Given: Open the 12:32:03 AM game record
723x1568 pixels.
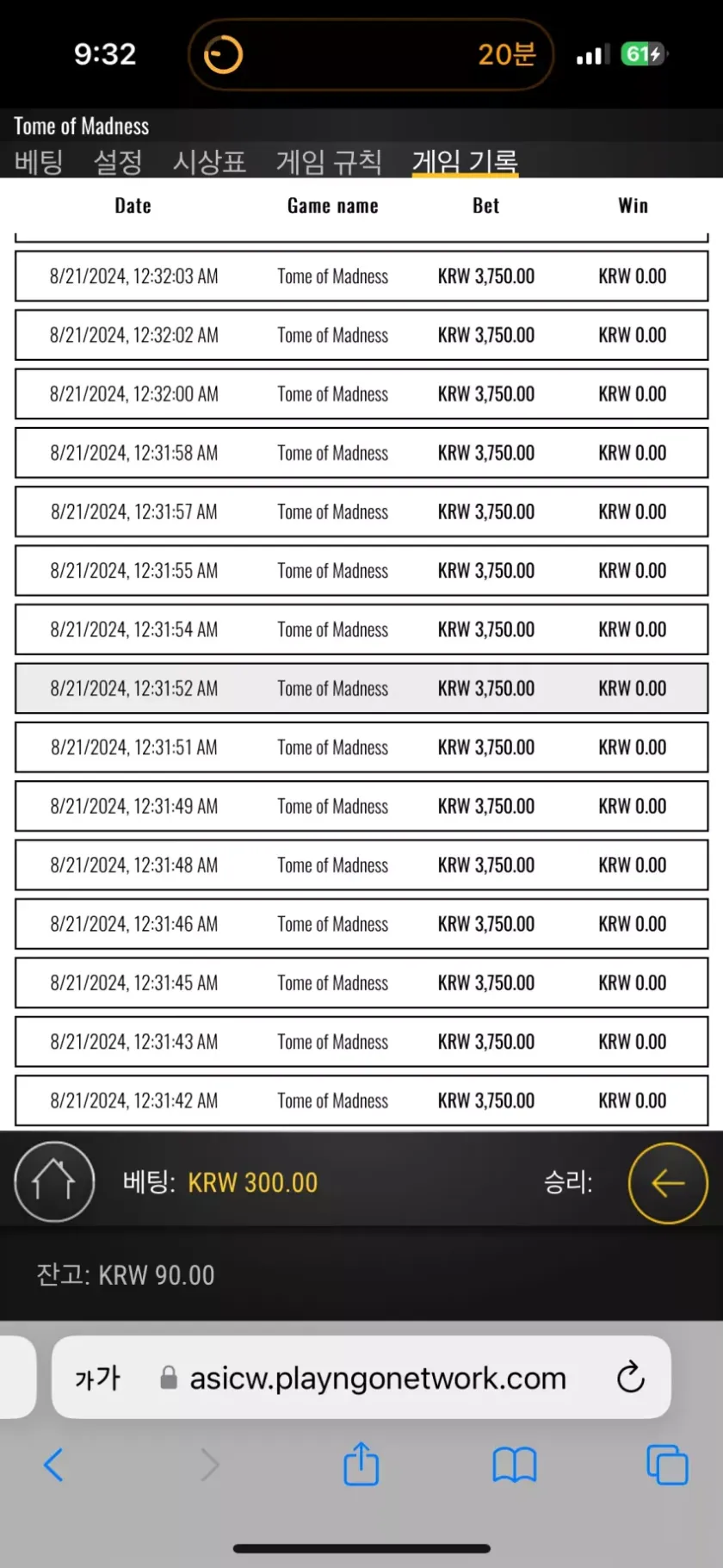Looking at the screenshot, I should (361, 276).
